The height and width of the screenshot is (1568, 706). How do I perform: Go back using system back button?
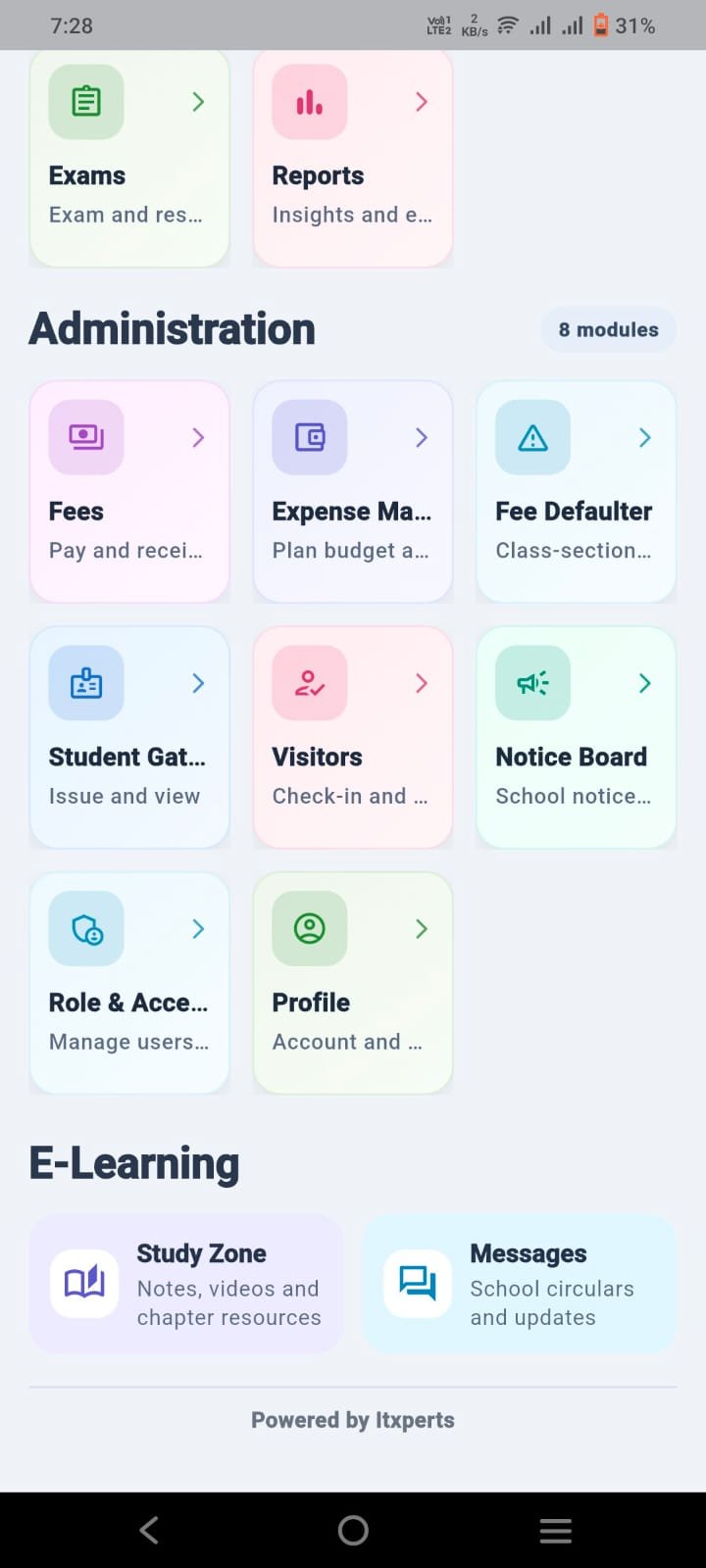(x=149, y=1530)
